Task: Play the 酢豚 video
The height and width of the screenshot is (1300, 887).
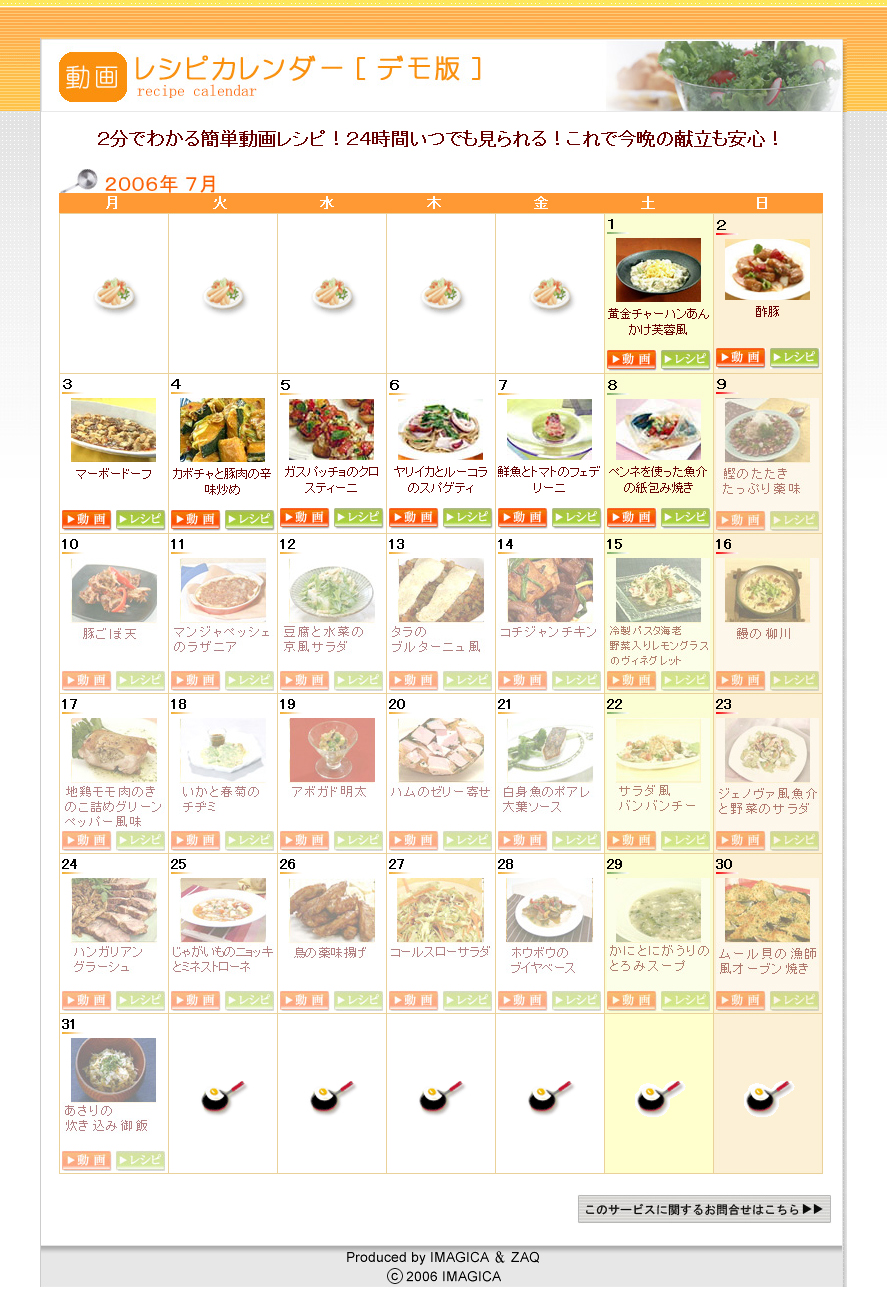Action: [740, 357]
